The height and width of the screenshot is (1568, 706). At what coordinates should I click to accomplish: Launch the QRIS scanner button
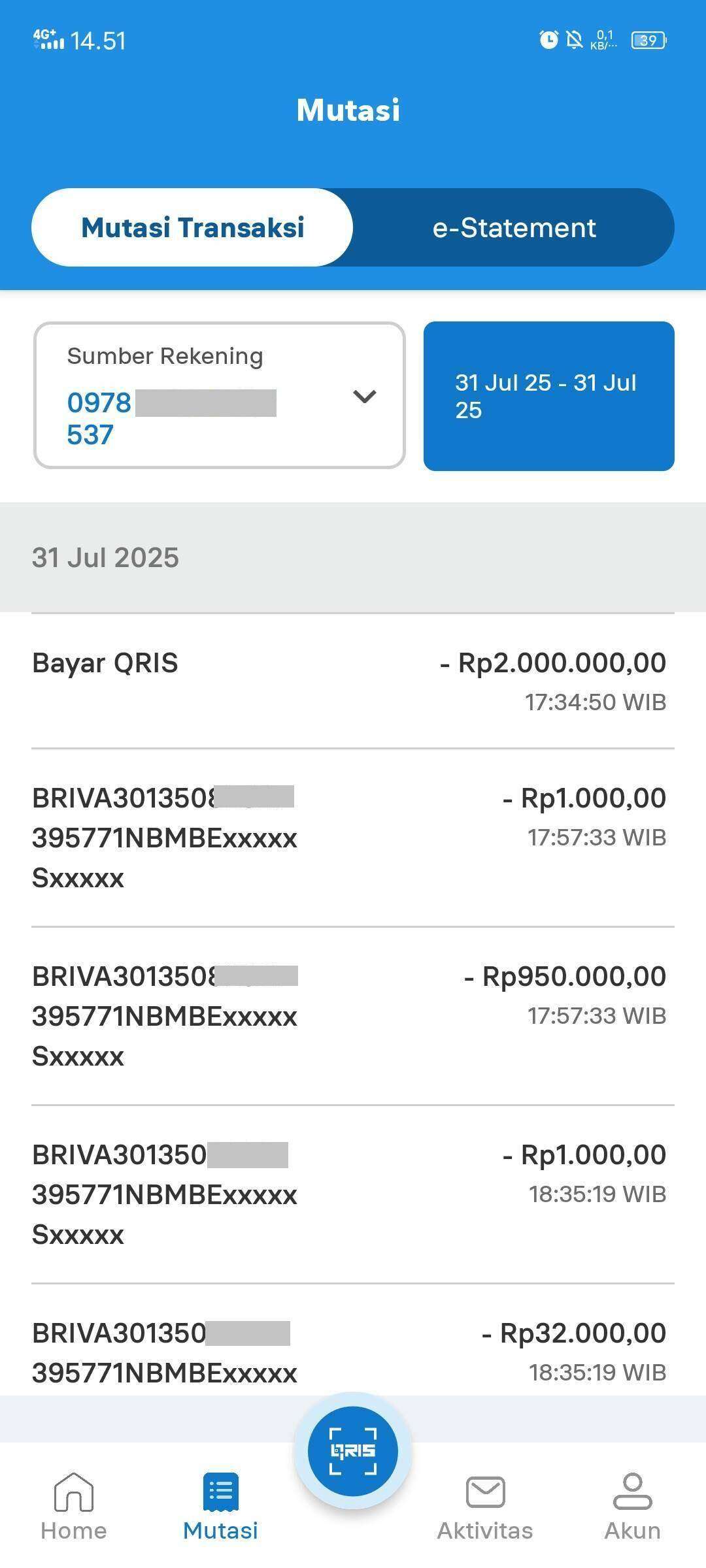coord(353,1451)
